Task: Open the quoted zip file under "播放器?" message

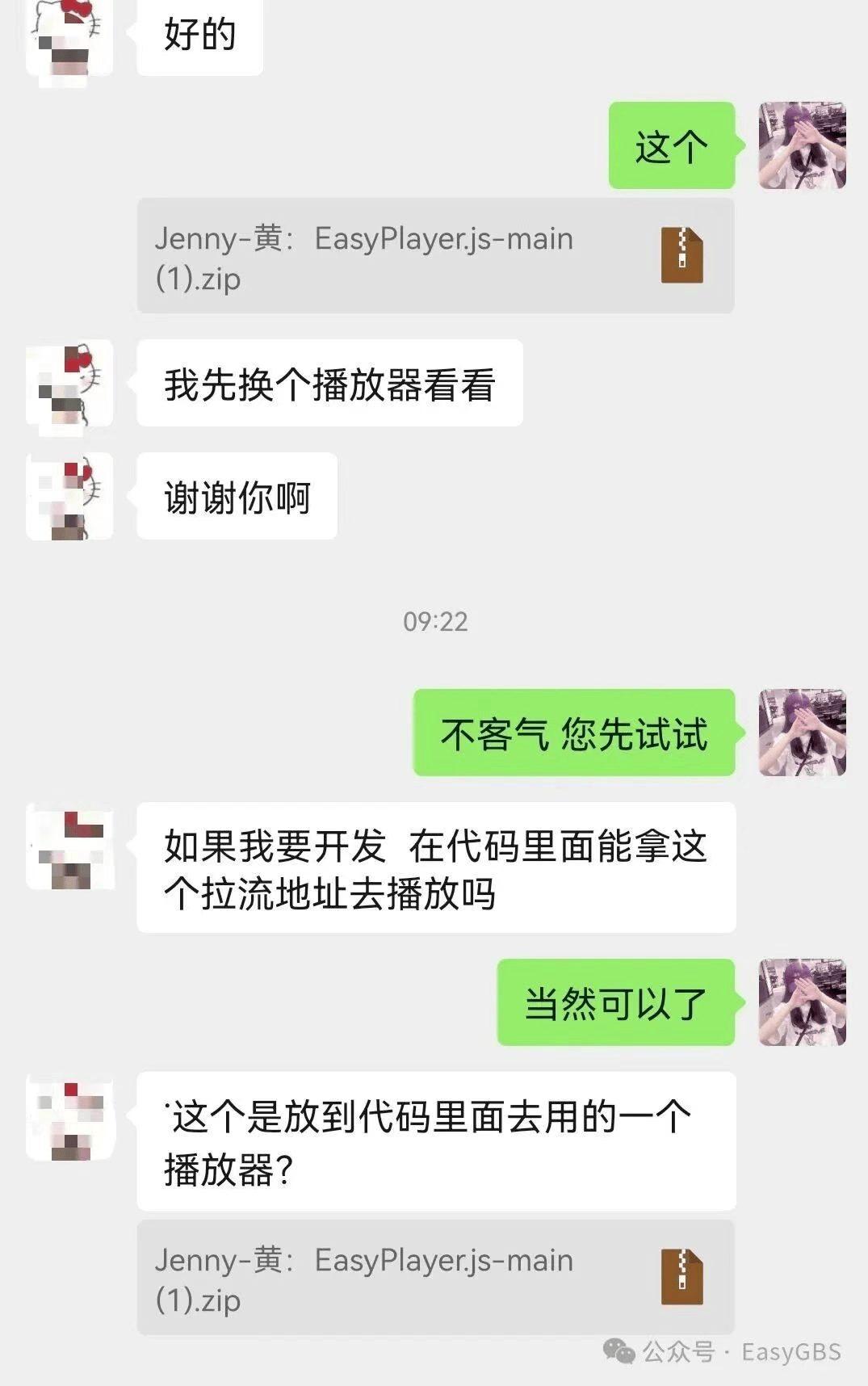Action: (x=435, y=1278)
